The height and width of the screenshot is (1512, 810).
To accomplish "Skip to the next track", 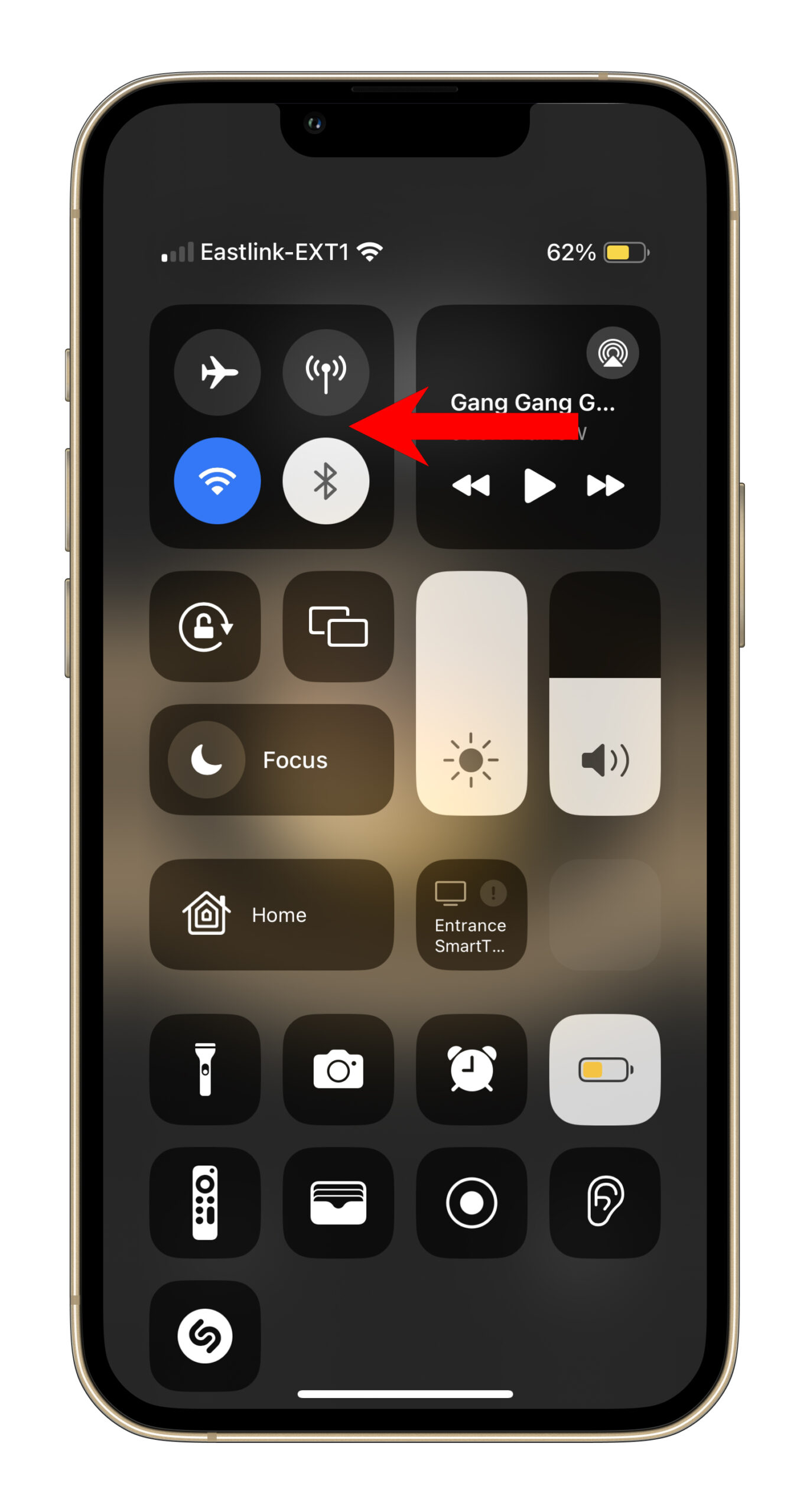I will tap(605, 485).
